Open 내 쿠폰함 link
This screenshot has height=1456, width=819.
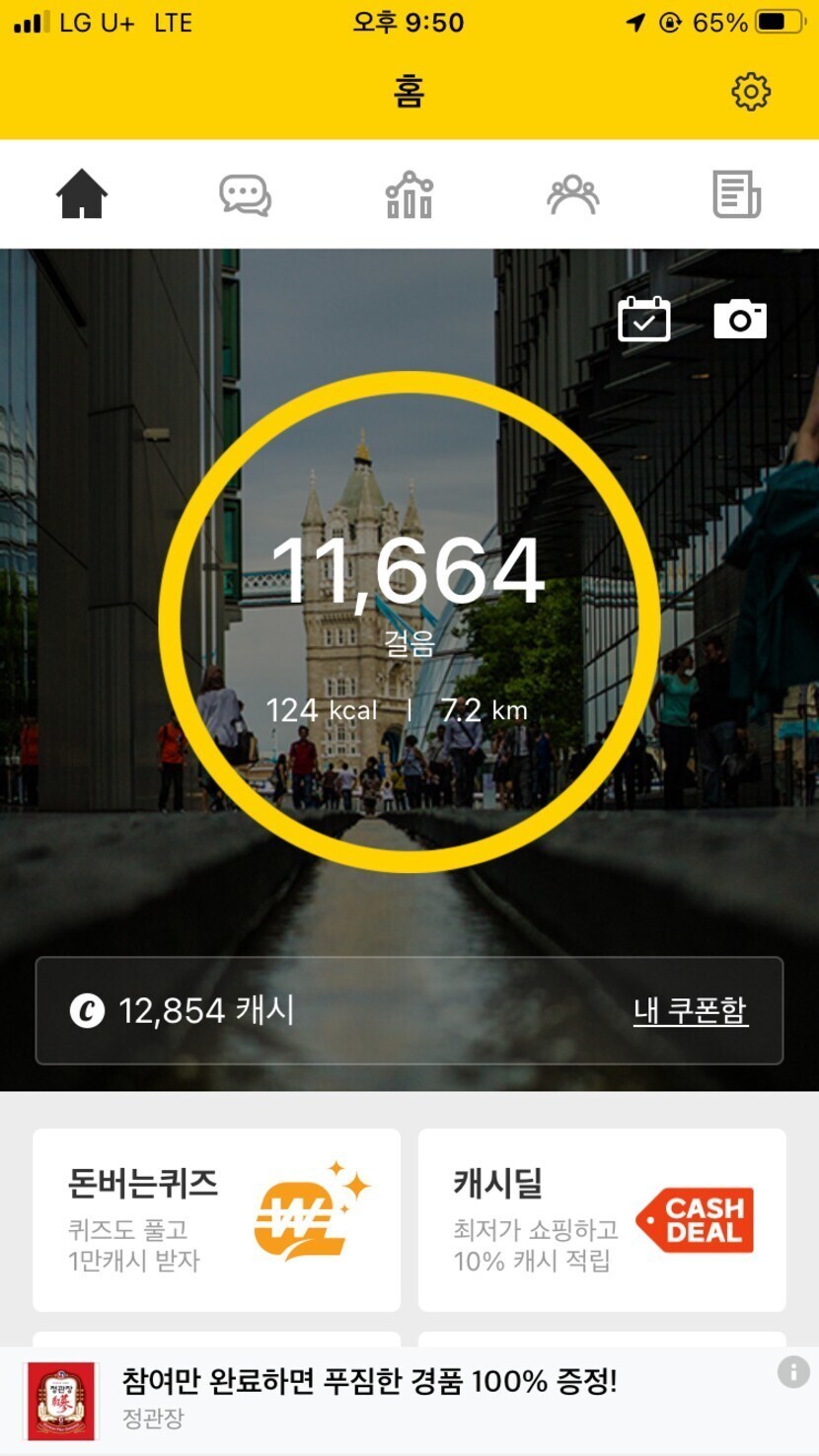pos(690,1011)
